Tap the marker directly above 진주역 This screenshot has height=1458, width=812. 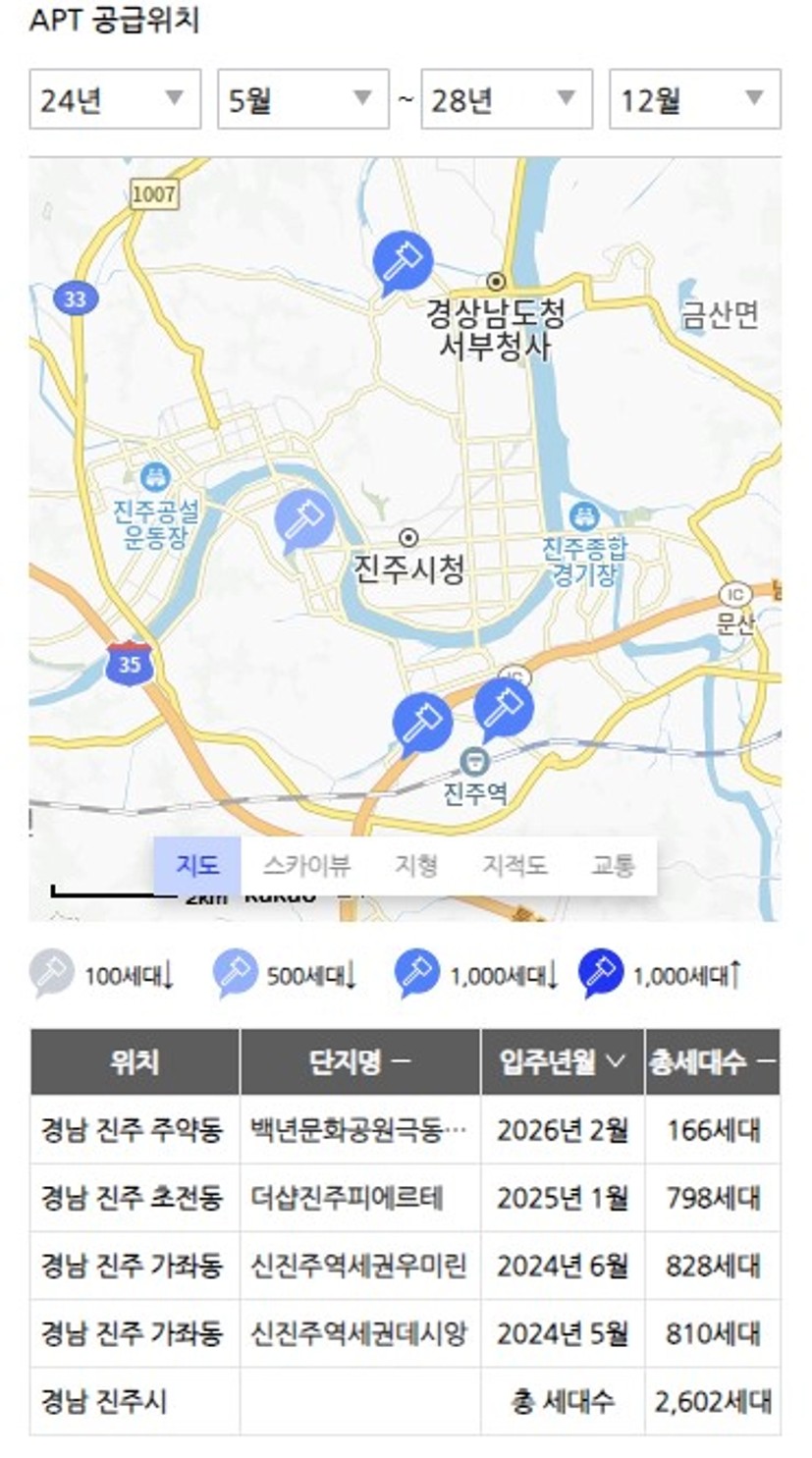pos(504,709)
